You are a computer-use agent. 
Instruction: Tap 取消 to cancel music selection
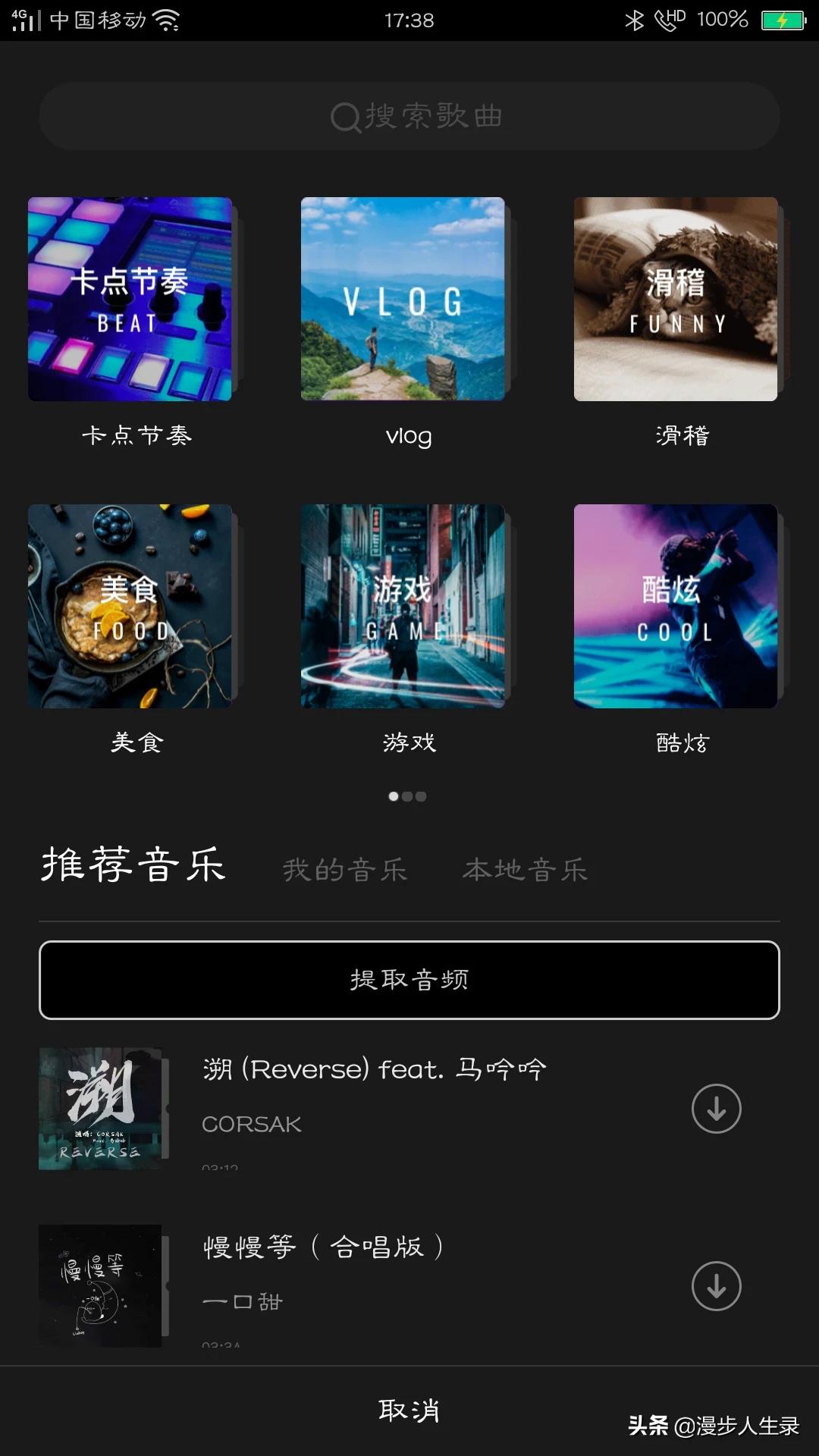click(409, 1410)
